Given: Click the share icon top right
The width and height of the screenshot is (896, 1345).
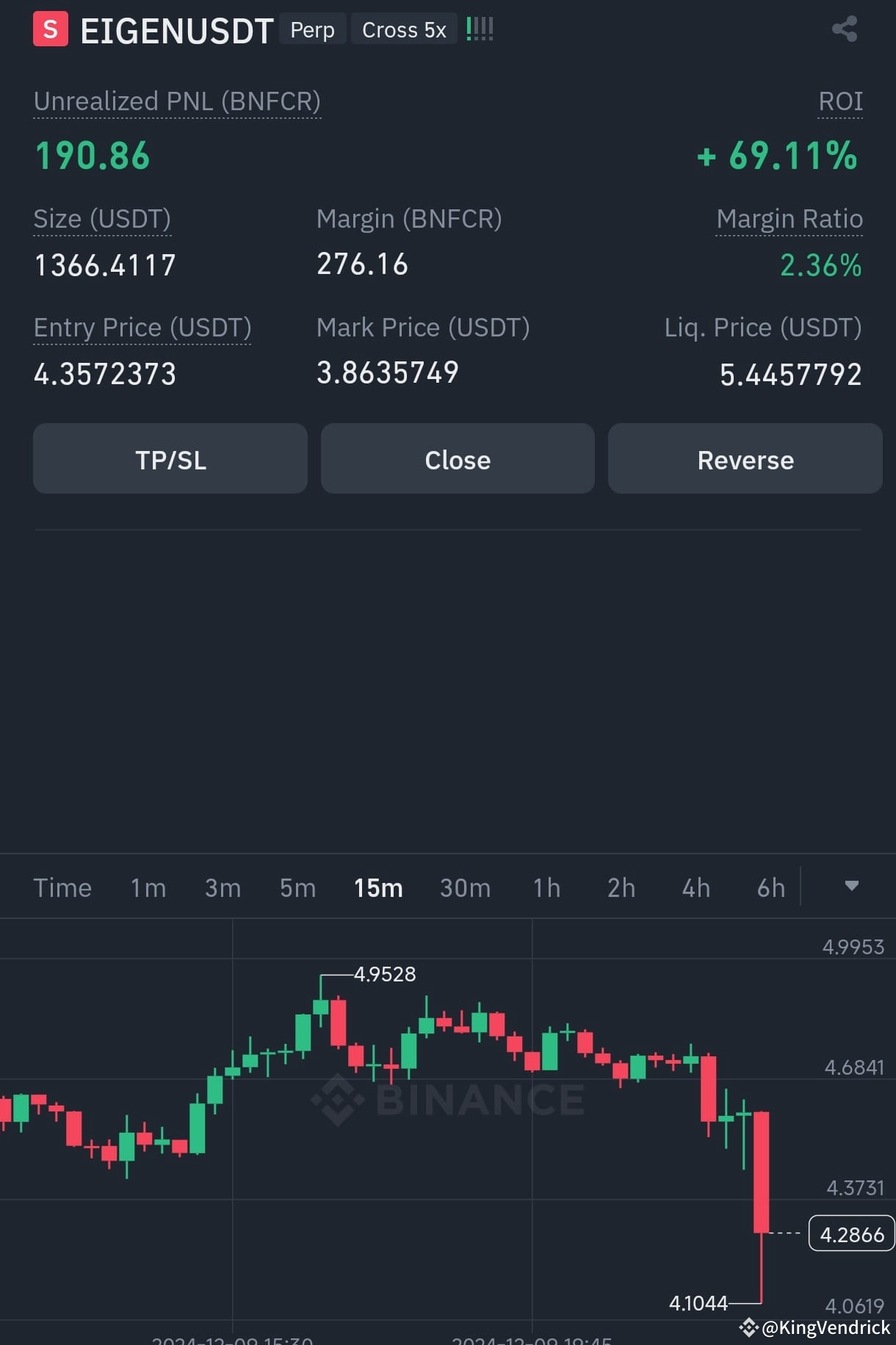Looking at the screenshot, I should point(843,29).
